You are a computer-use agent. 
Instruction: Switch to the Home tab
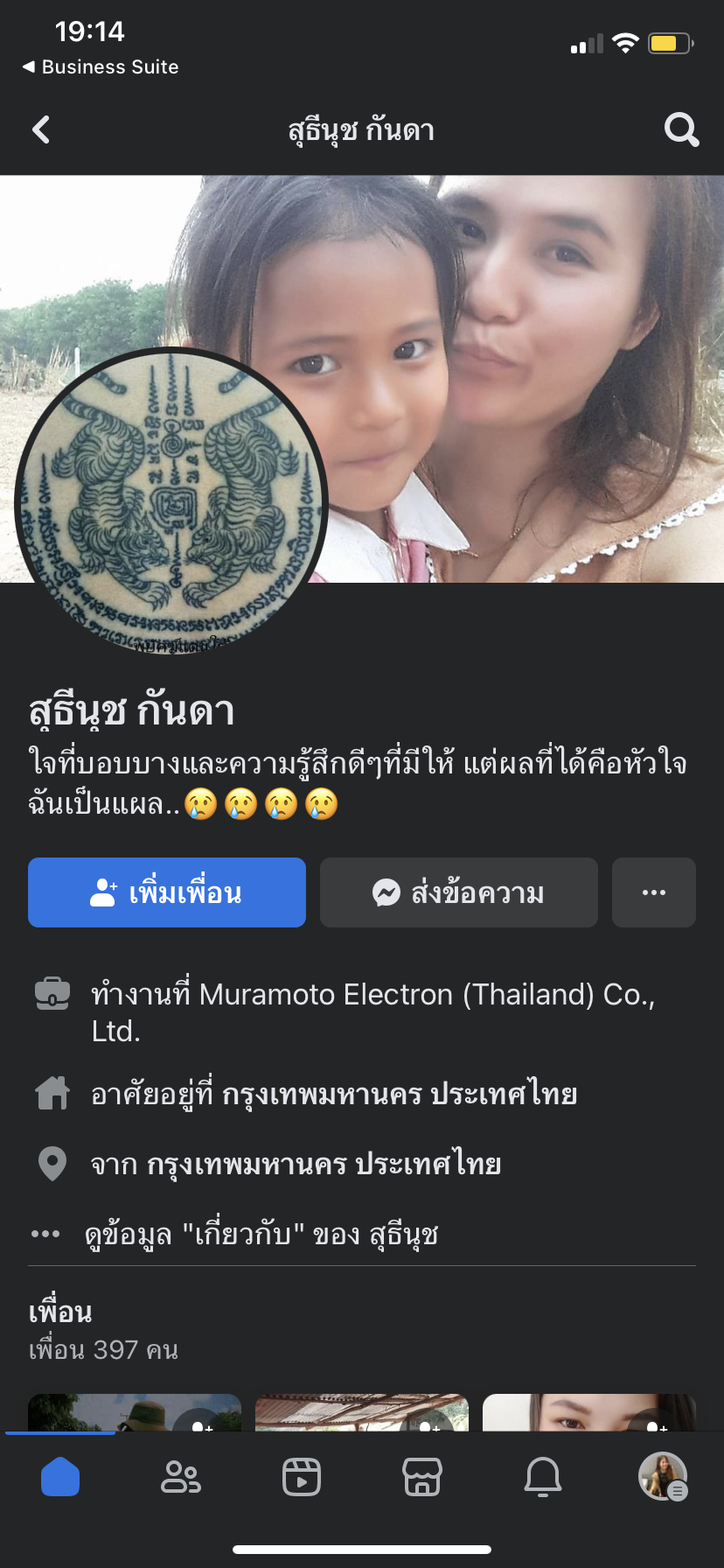point(60,1477)
